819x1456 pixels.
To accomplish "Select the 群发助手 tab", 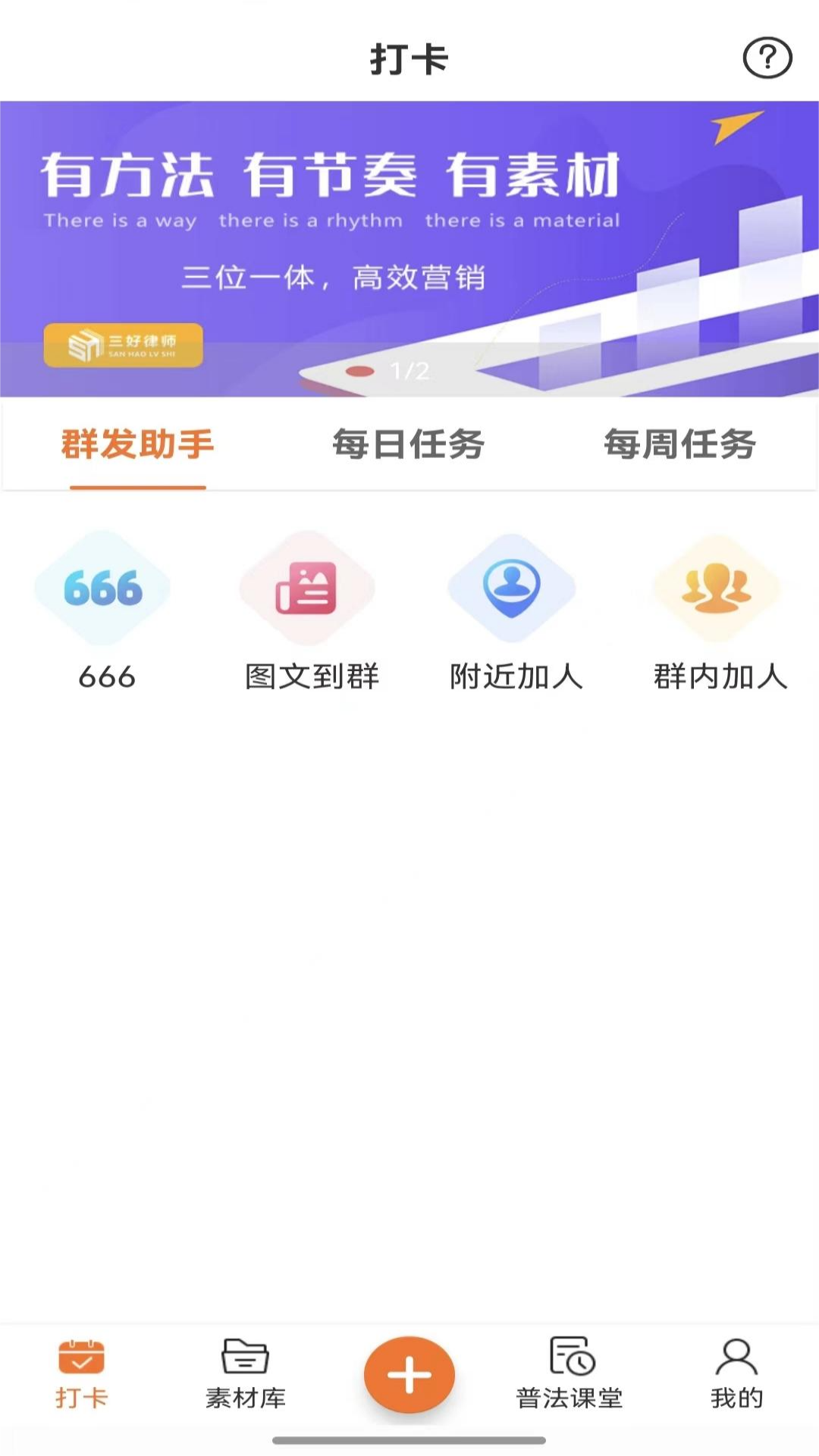I will pos(135,446).
